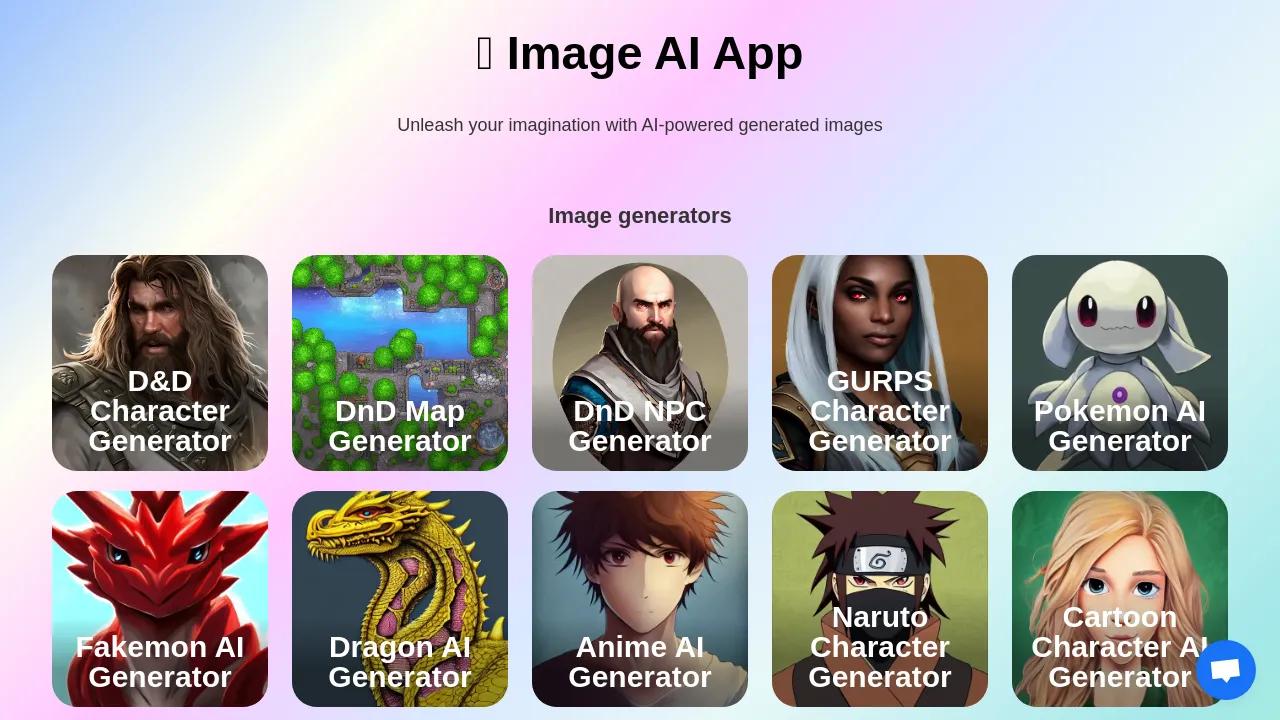Screen dimensions: 1280x720
Task: Open the blue chat support bubble
Action: pos(1226,670)
